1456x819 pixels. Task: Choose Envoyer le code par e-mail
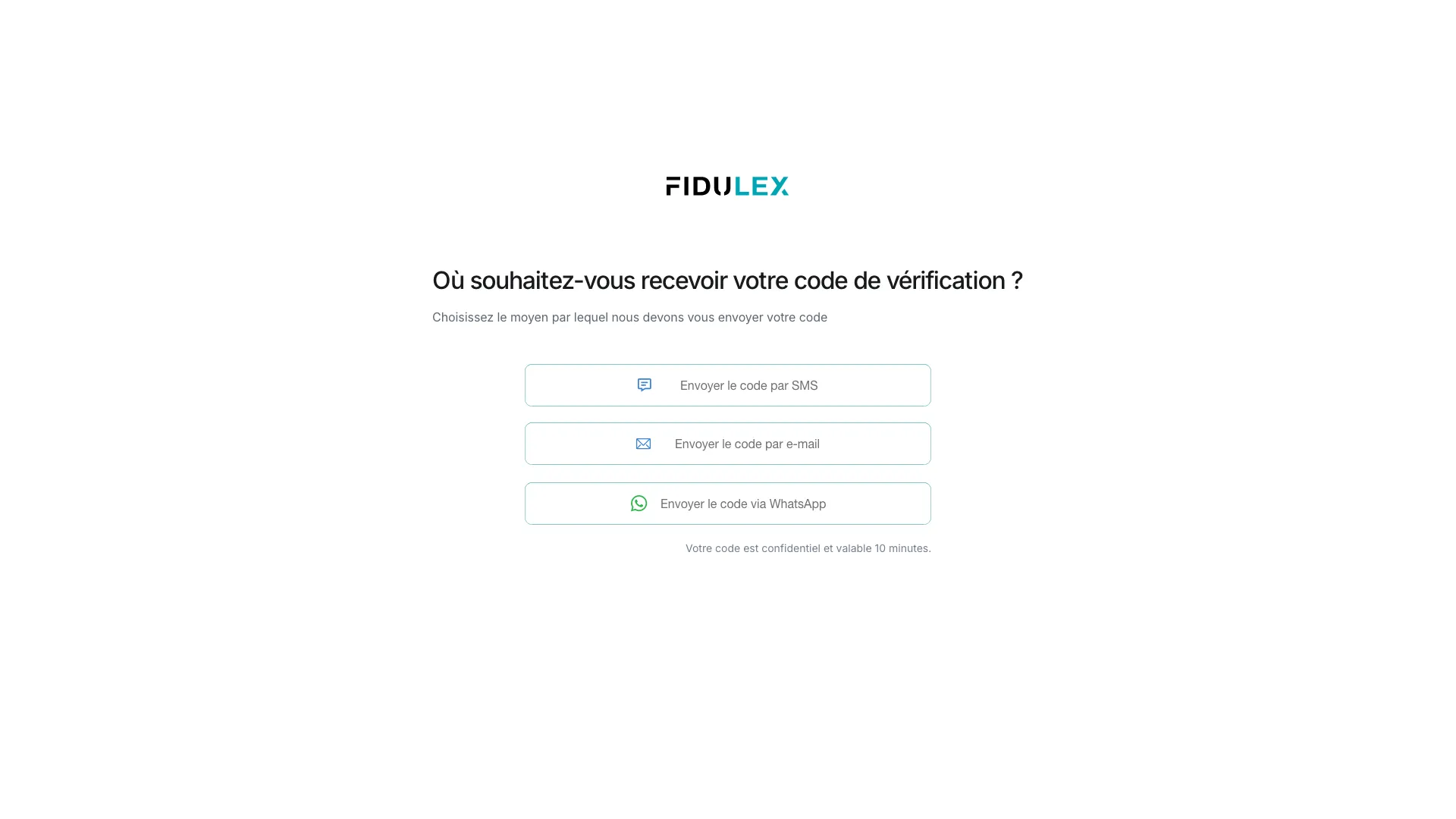tap(727, 444)
